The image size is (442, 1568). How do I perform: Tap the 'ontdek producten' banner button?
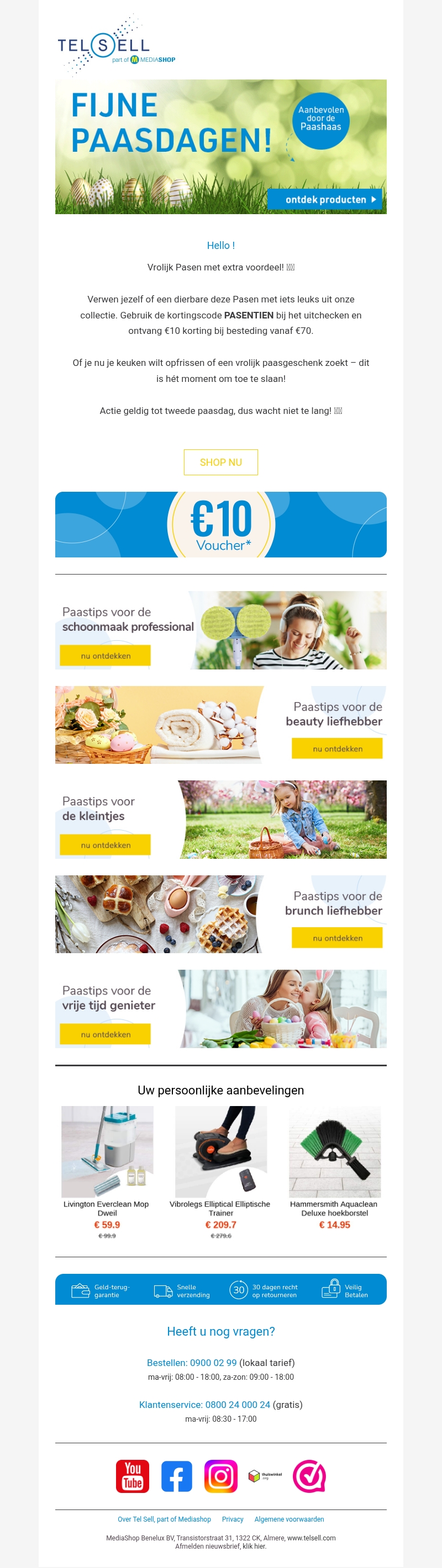click(325, 200)
